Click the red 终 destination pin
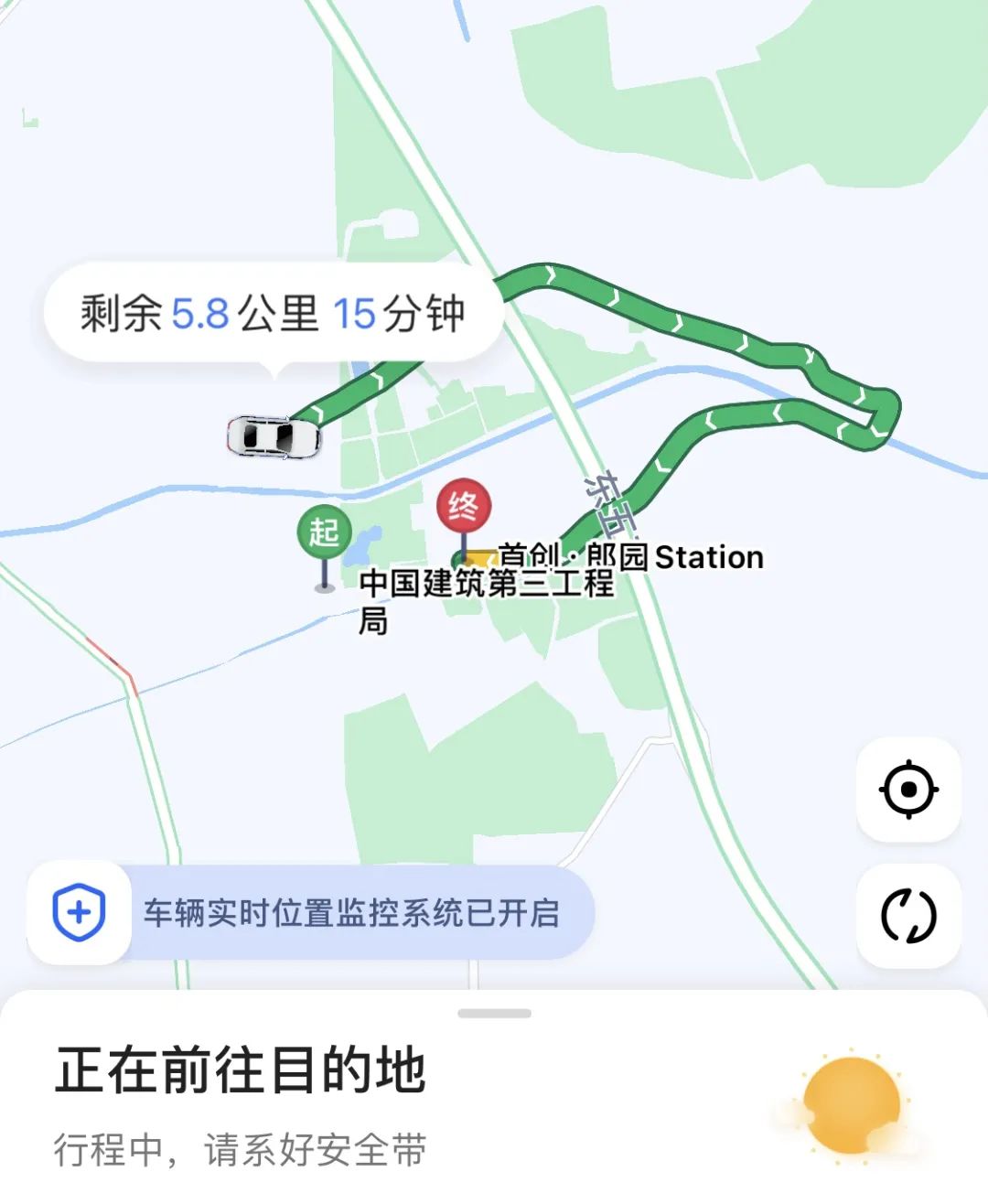This screenshot has width=988, height=1204. tap(462, 505)
